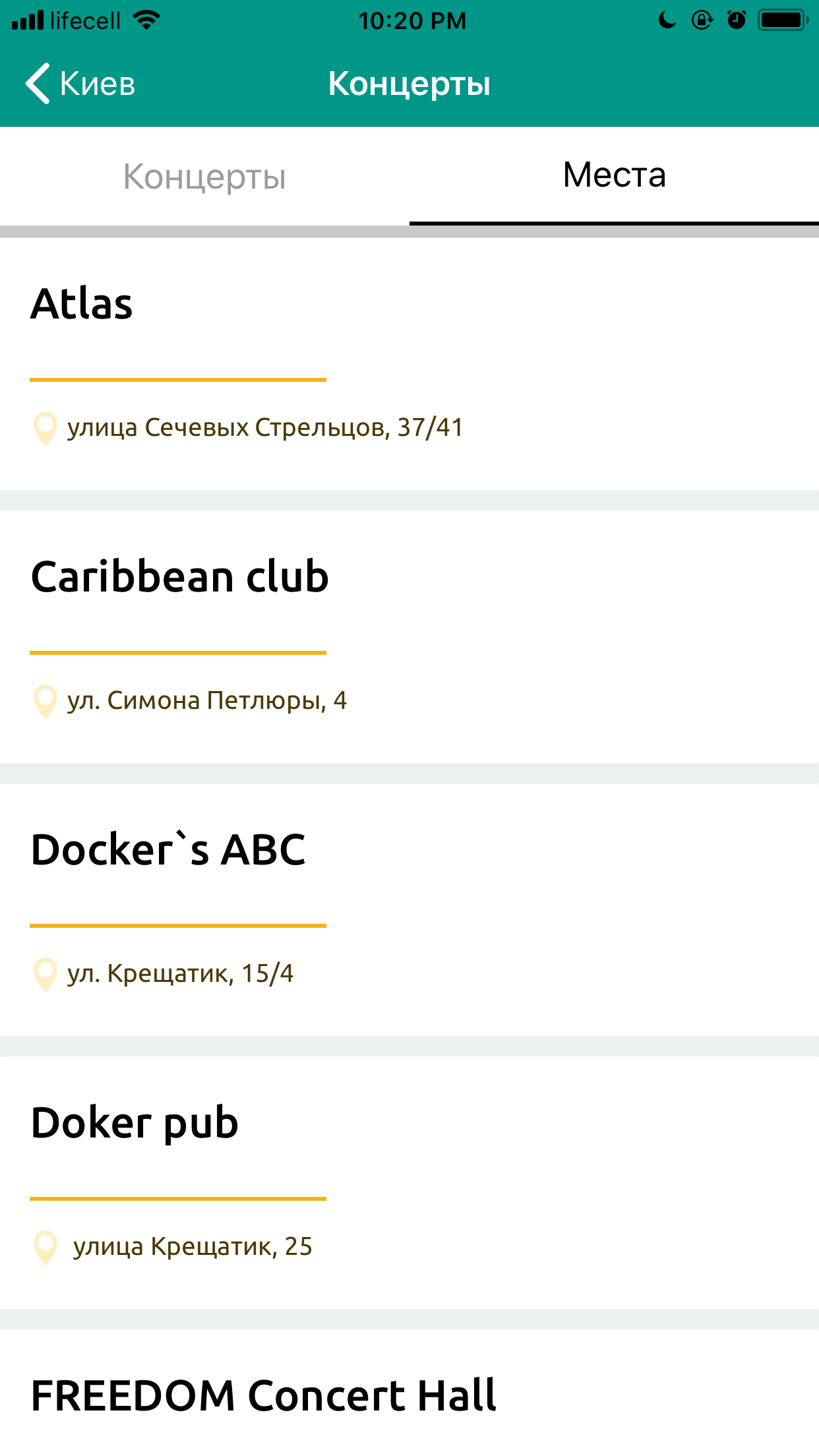
Task: Go back to Киев
Action: (x=80, y=84)
